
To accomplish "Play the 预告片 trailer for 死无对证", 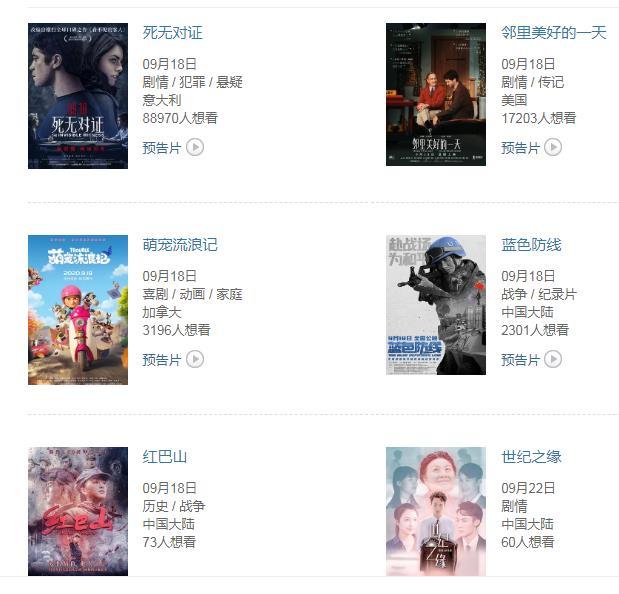I will click(172, 148).
